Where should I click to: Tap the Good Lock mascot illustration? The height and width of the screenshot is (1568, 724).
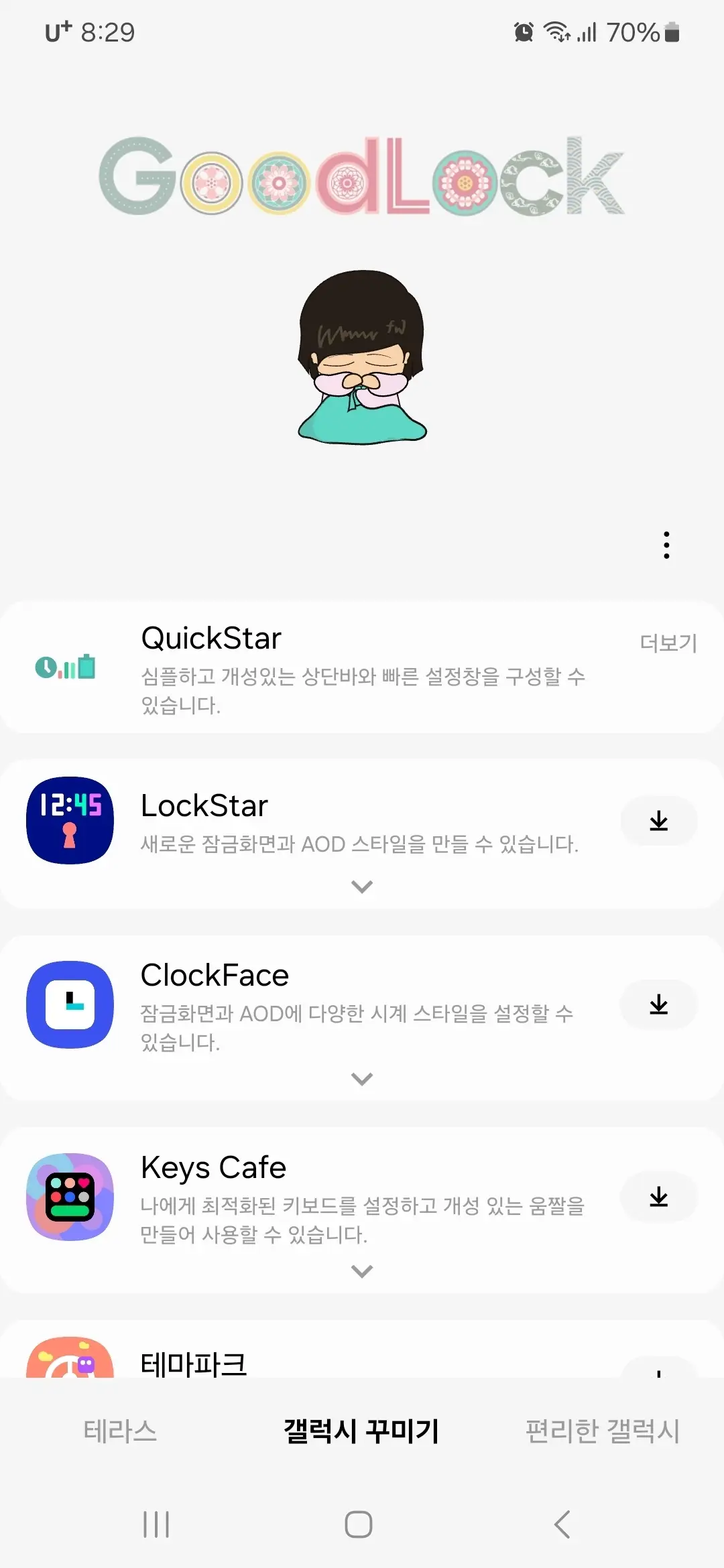362,355
